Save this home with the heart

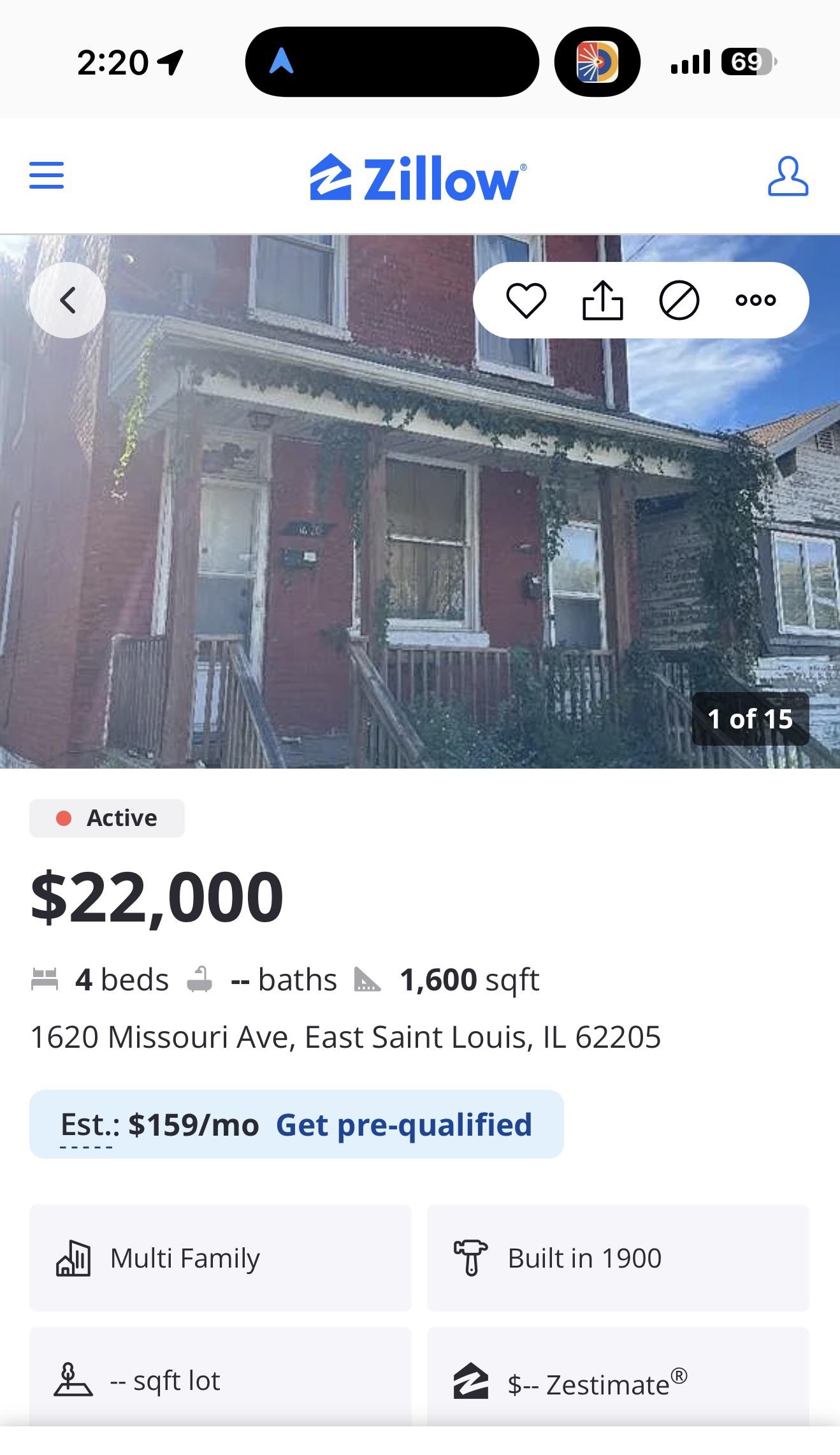526,300
